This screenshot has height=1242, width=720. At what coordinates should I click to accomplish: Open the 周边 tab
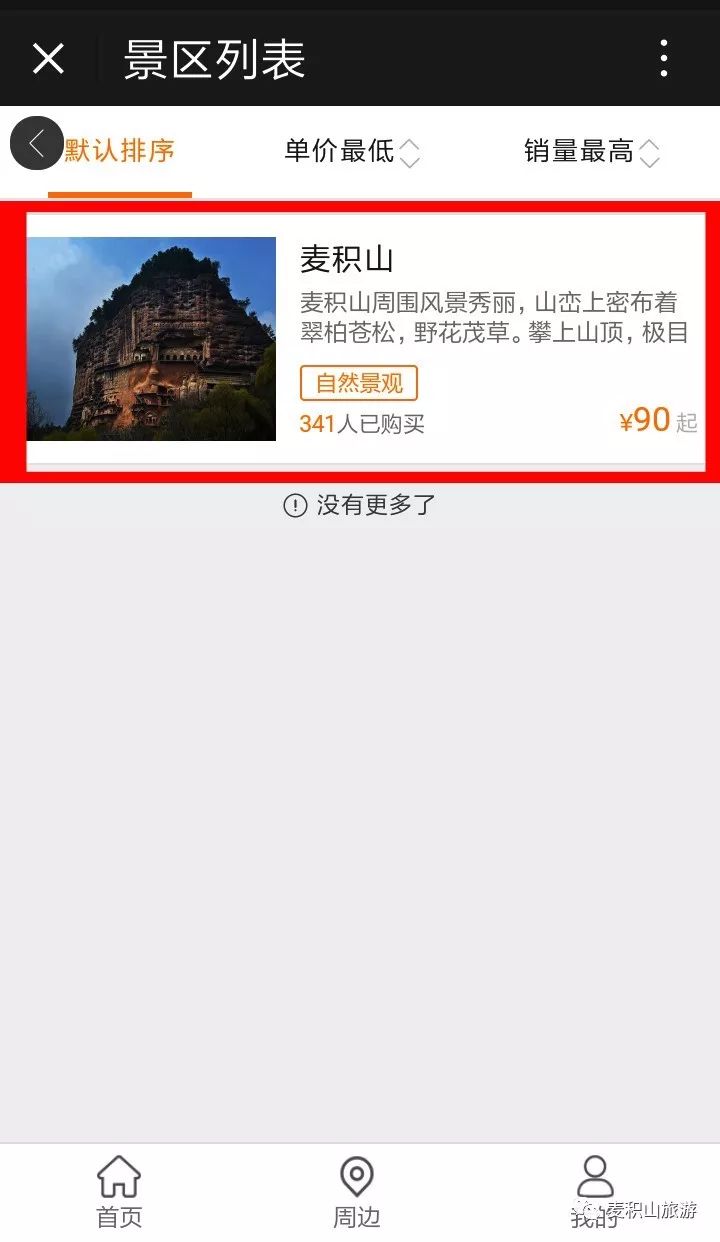point(357,1191)
